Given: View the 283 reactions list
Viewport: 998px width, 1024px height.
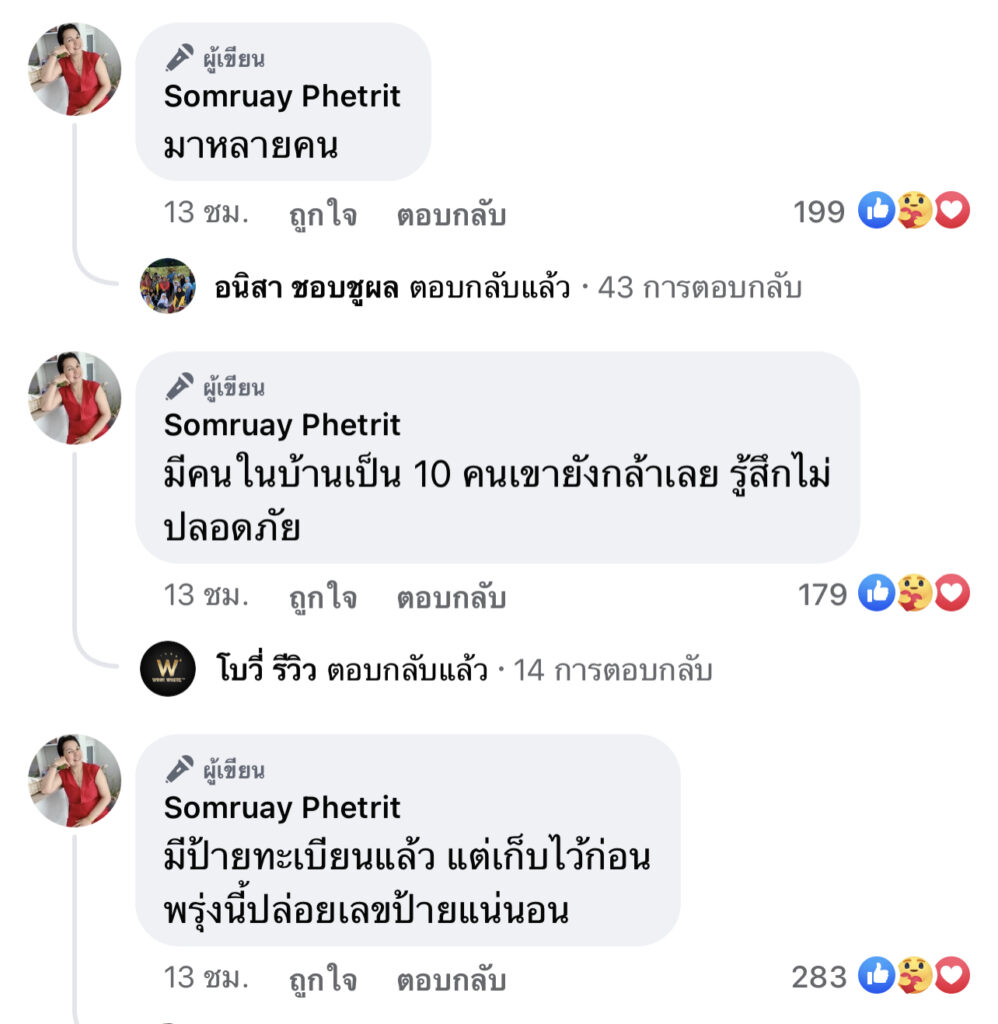Looking at the screenshot, I should coord(880,977).
